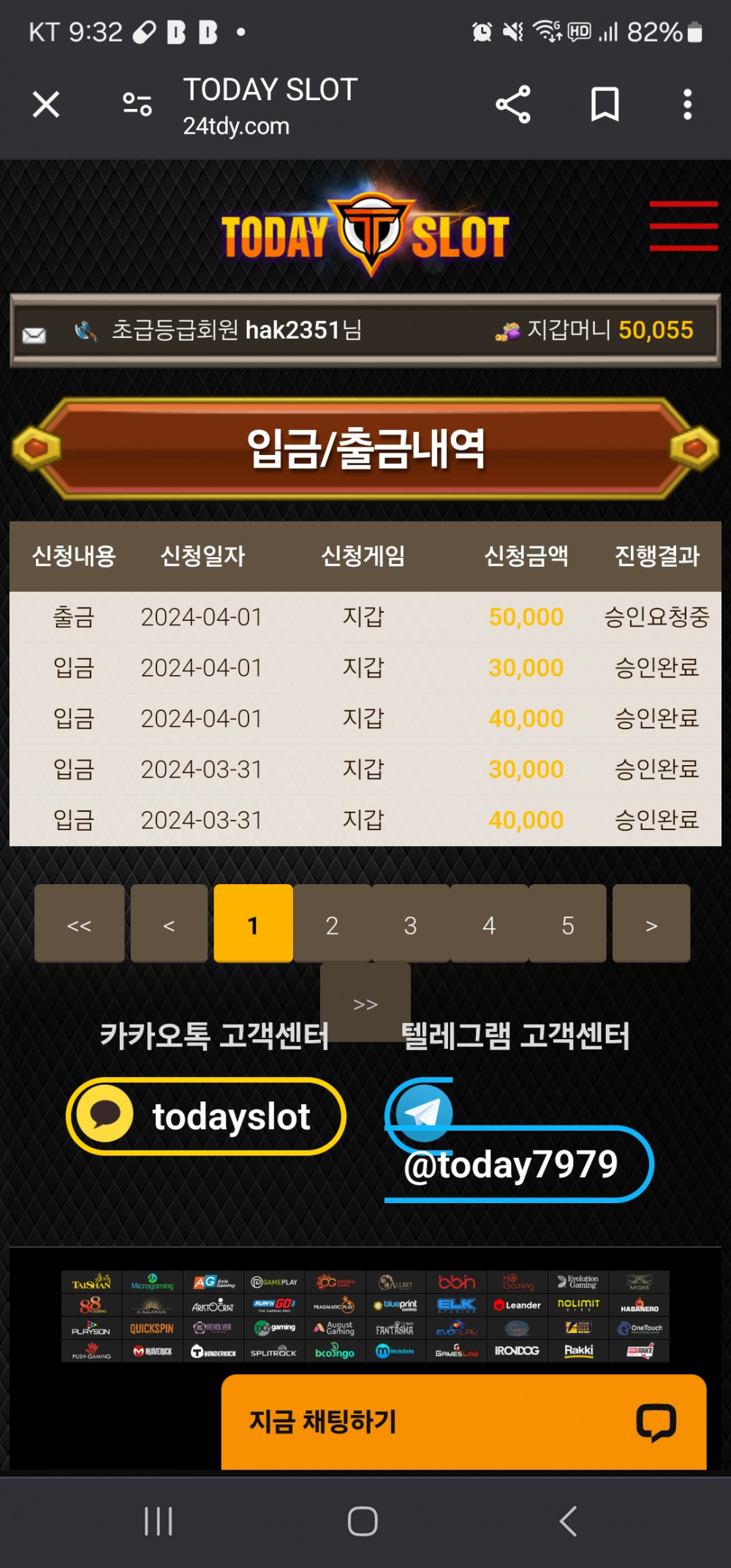Select page 5 of the history
This screenshot has width=731, height=1568.
(x=567, y=925)
